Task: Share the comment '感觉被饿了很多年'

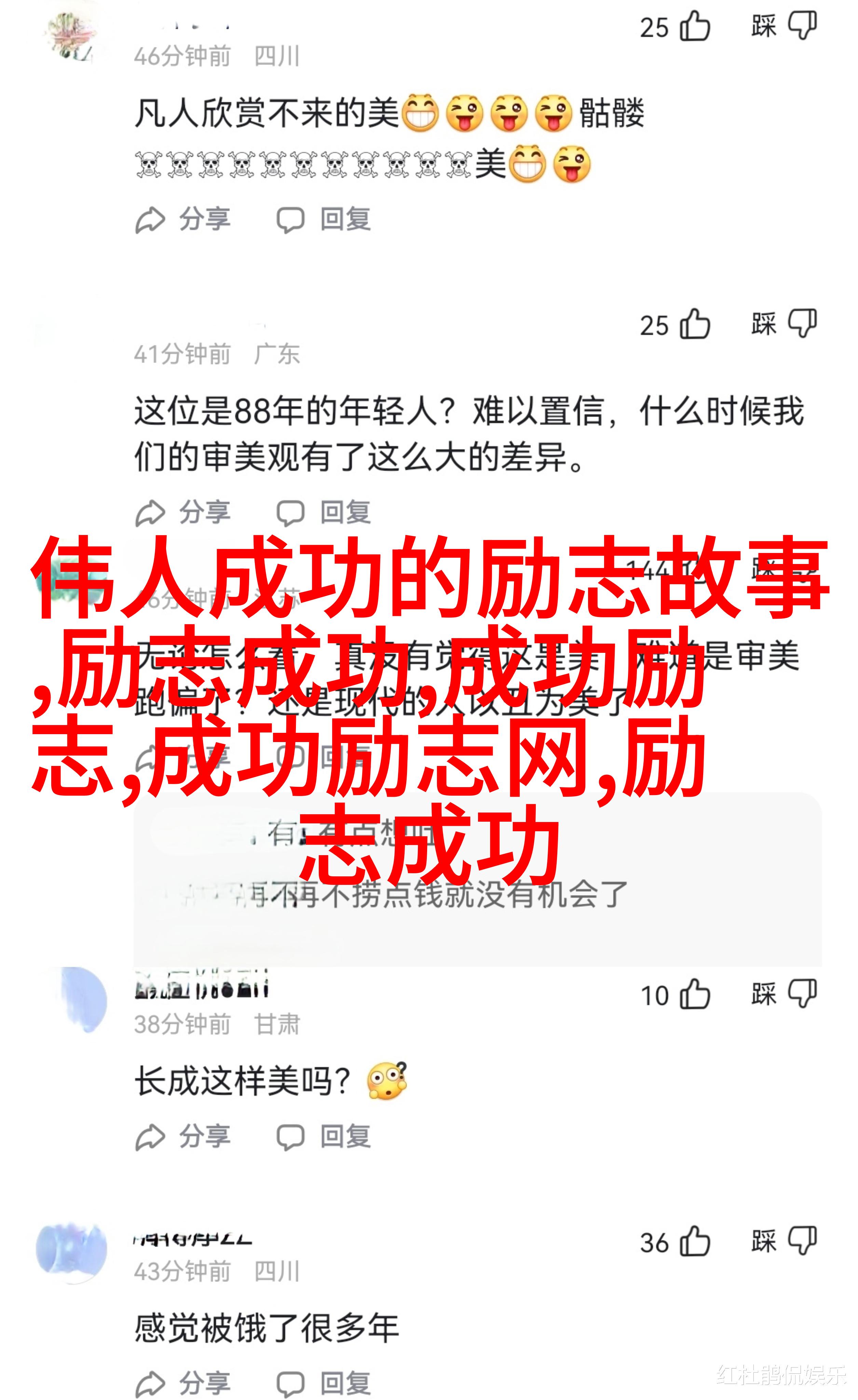Action: point(183,1383)
